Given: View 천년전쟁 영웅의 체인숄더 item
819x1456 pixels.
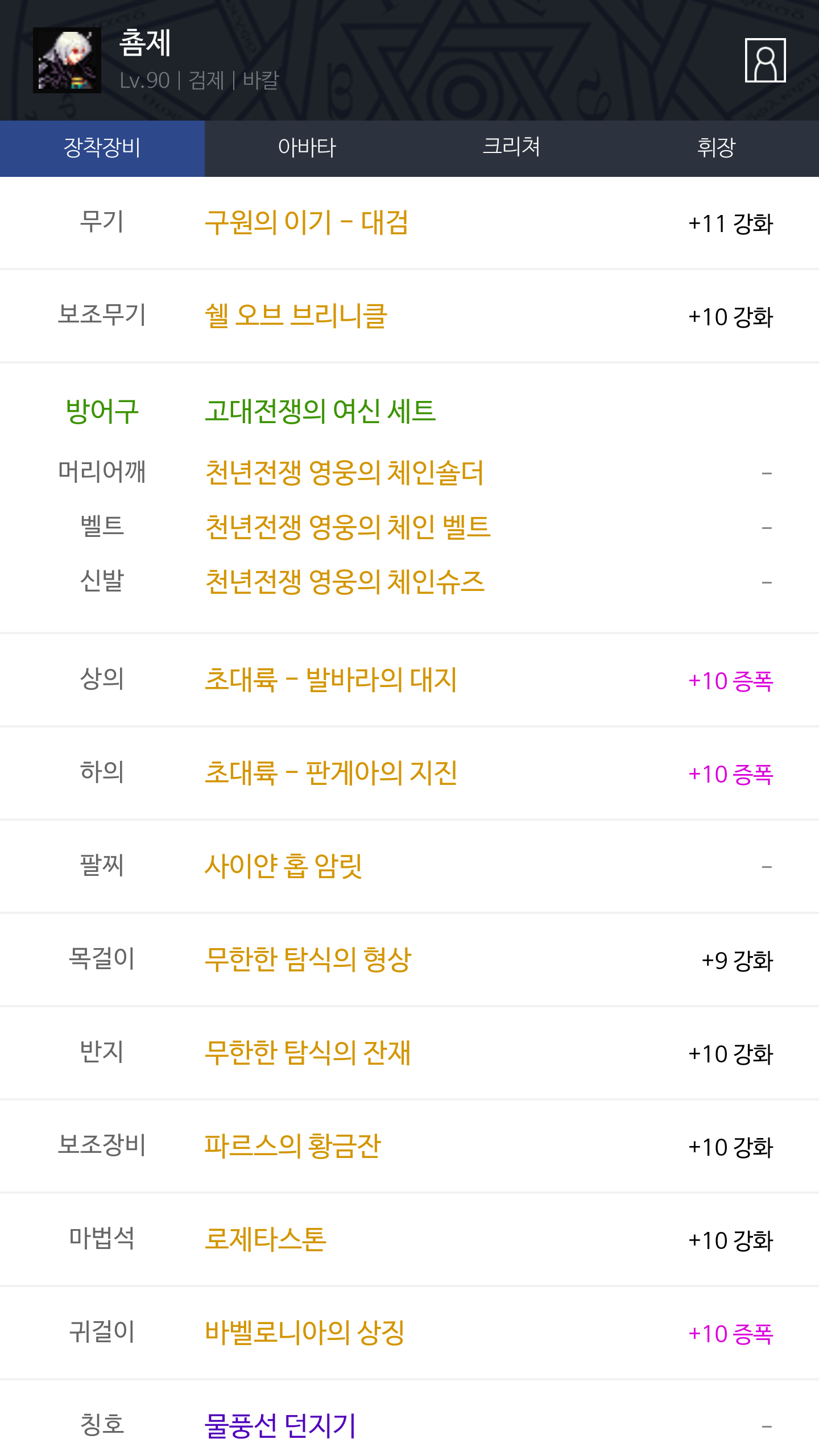Looking at the screenshot, I should click(x=345, y=472).
